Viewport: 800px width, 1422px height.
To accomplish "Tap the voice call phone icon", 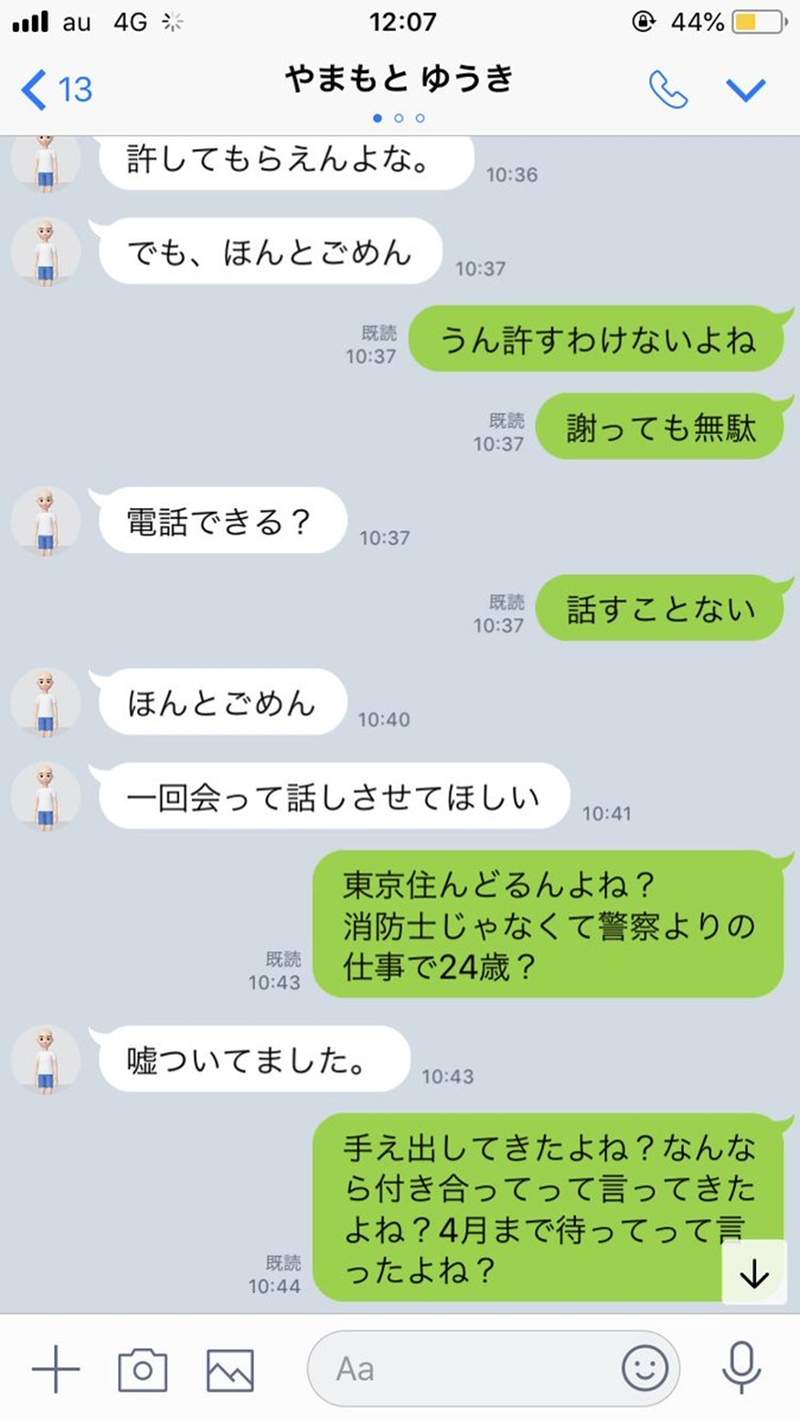I will click(x=668, y=89).
